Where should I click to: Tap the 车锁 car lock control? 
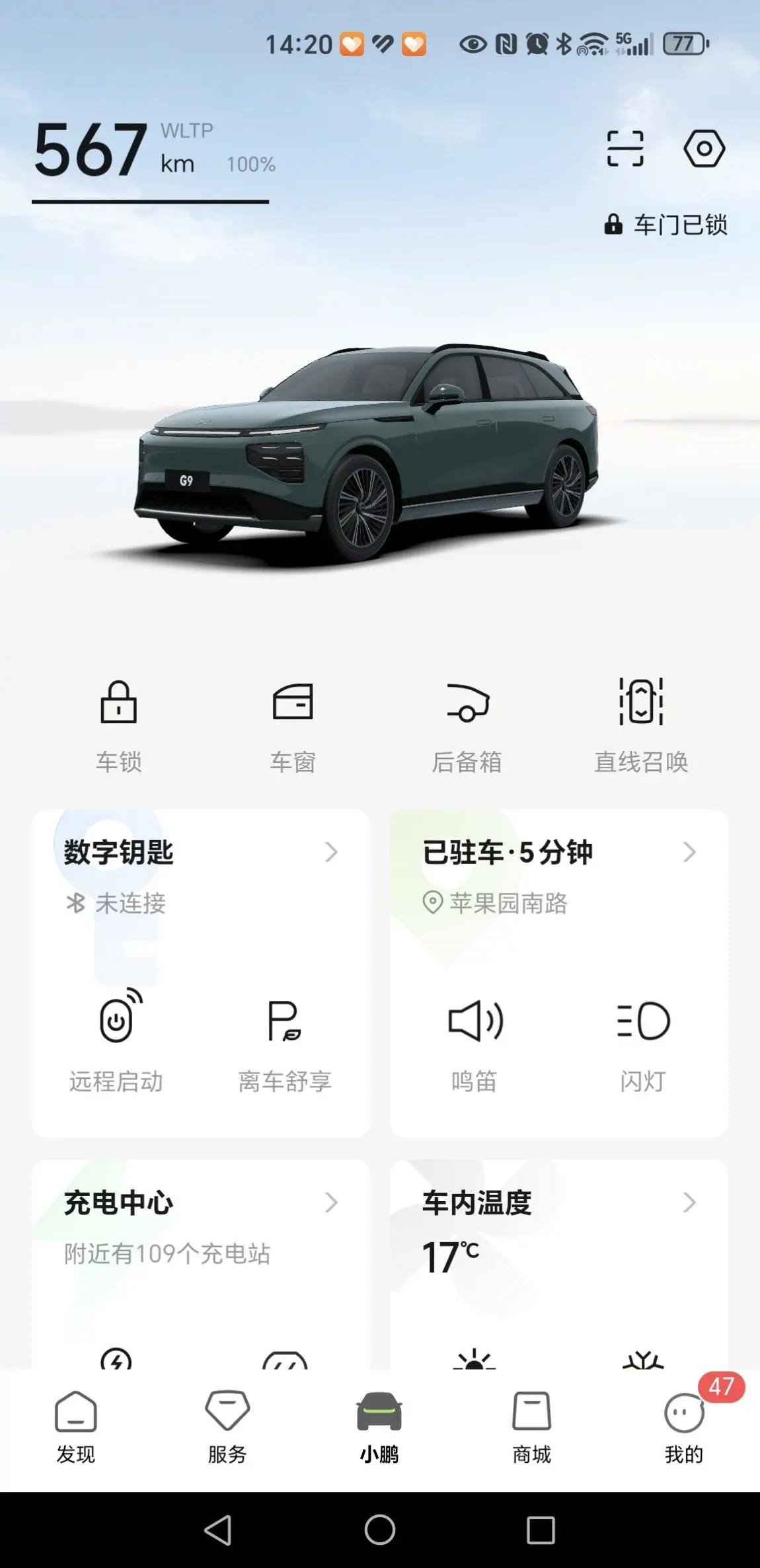[x=118, y=725]
